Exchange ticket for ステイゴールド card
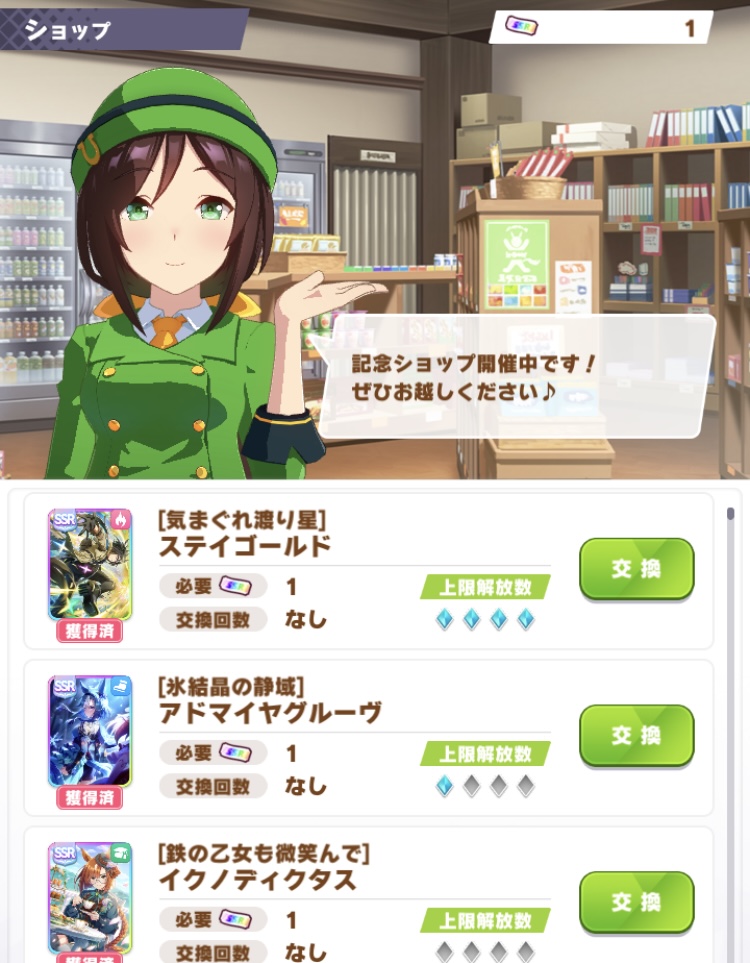Viewport: 750px width, 963px height. tap(636, 569)
